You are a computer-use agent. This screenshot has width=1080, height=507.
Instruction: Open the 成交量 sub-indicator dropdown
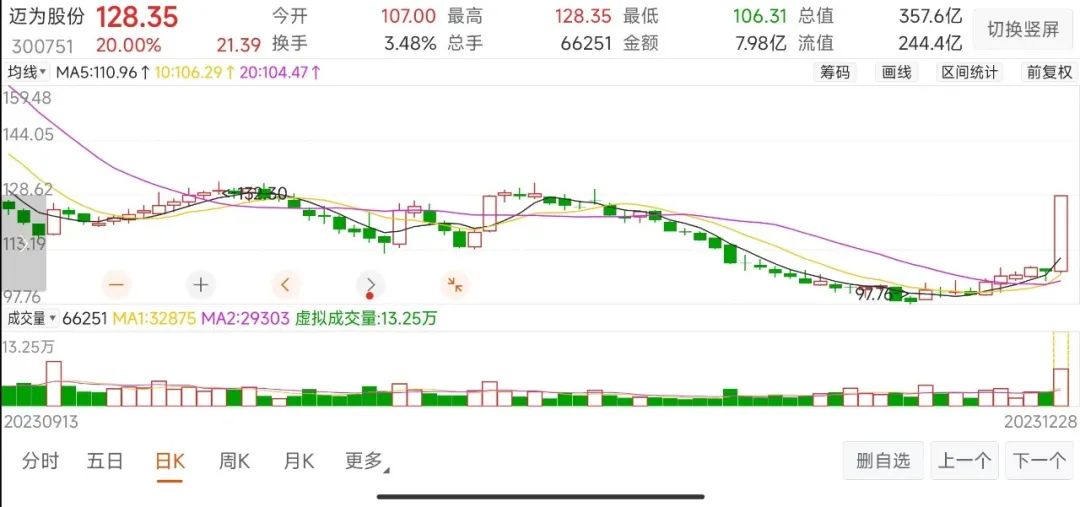click(32, 318)
